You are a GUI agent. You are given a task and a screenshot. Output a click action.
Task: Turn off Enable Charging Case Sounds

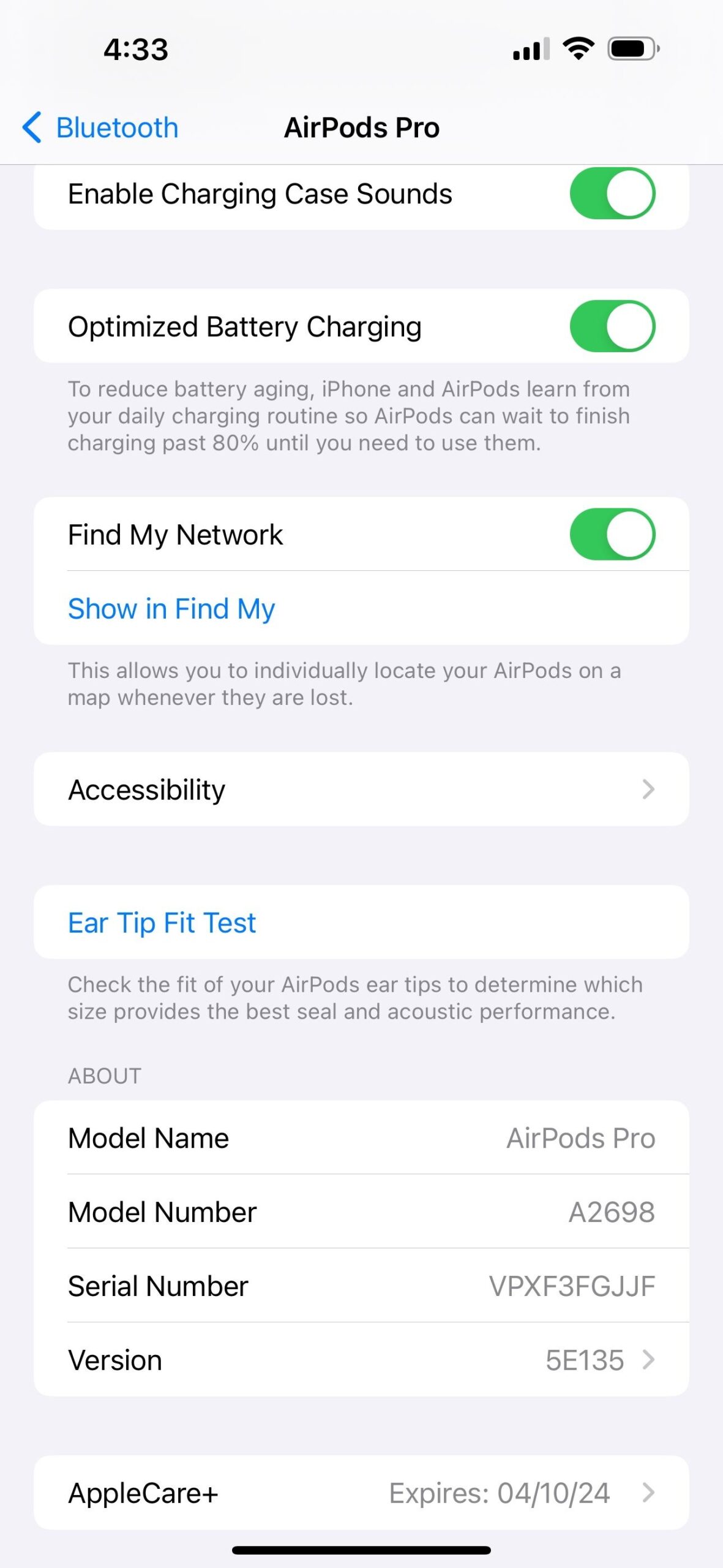coord(612,194)
